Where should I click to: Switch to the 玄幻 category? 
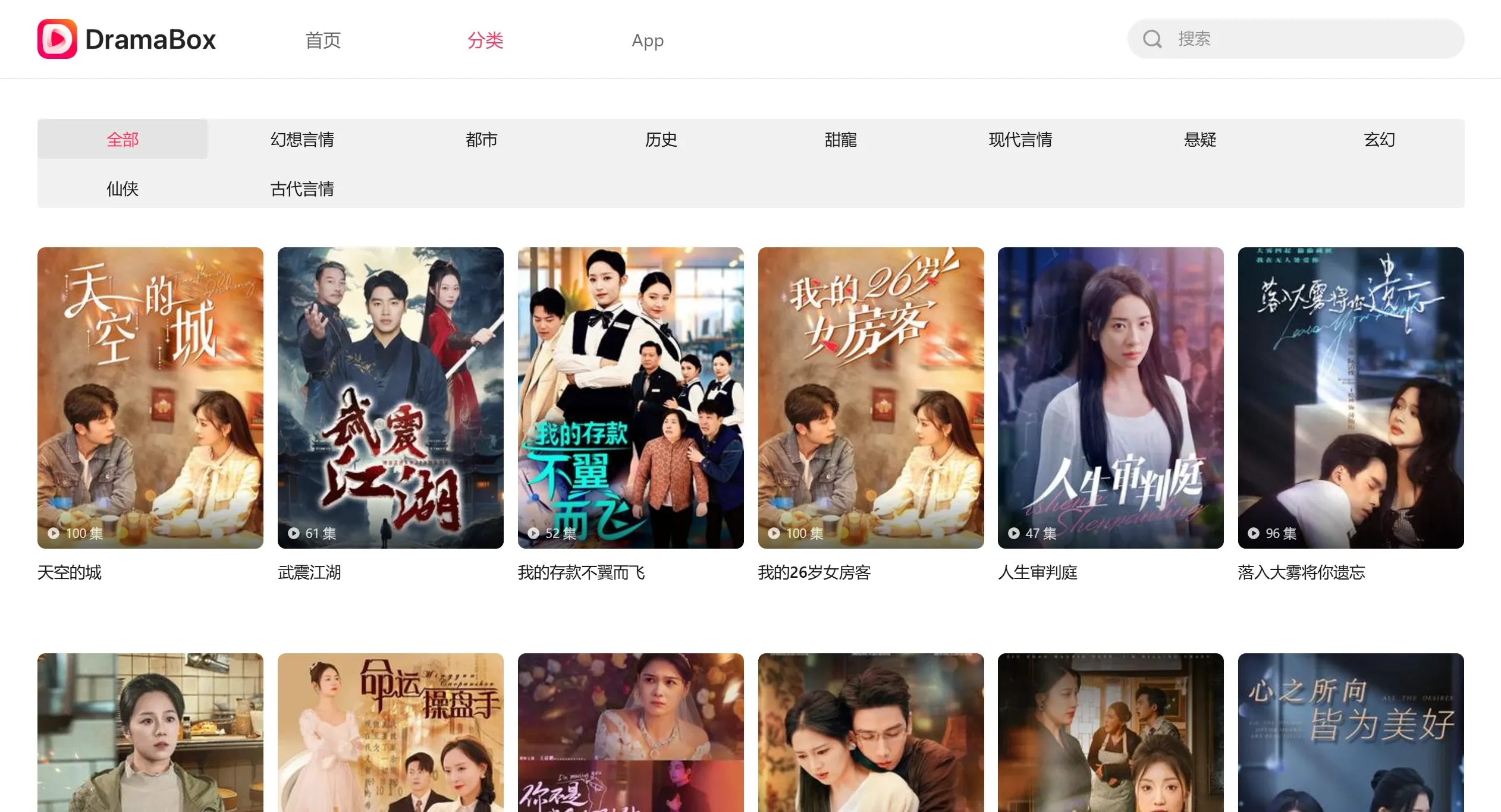(1379, 140)
